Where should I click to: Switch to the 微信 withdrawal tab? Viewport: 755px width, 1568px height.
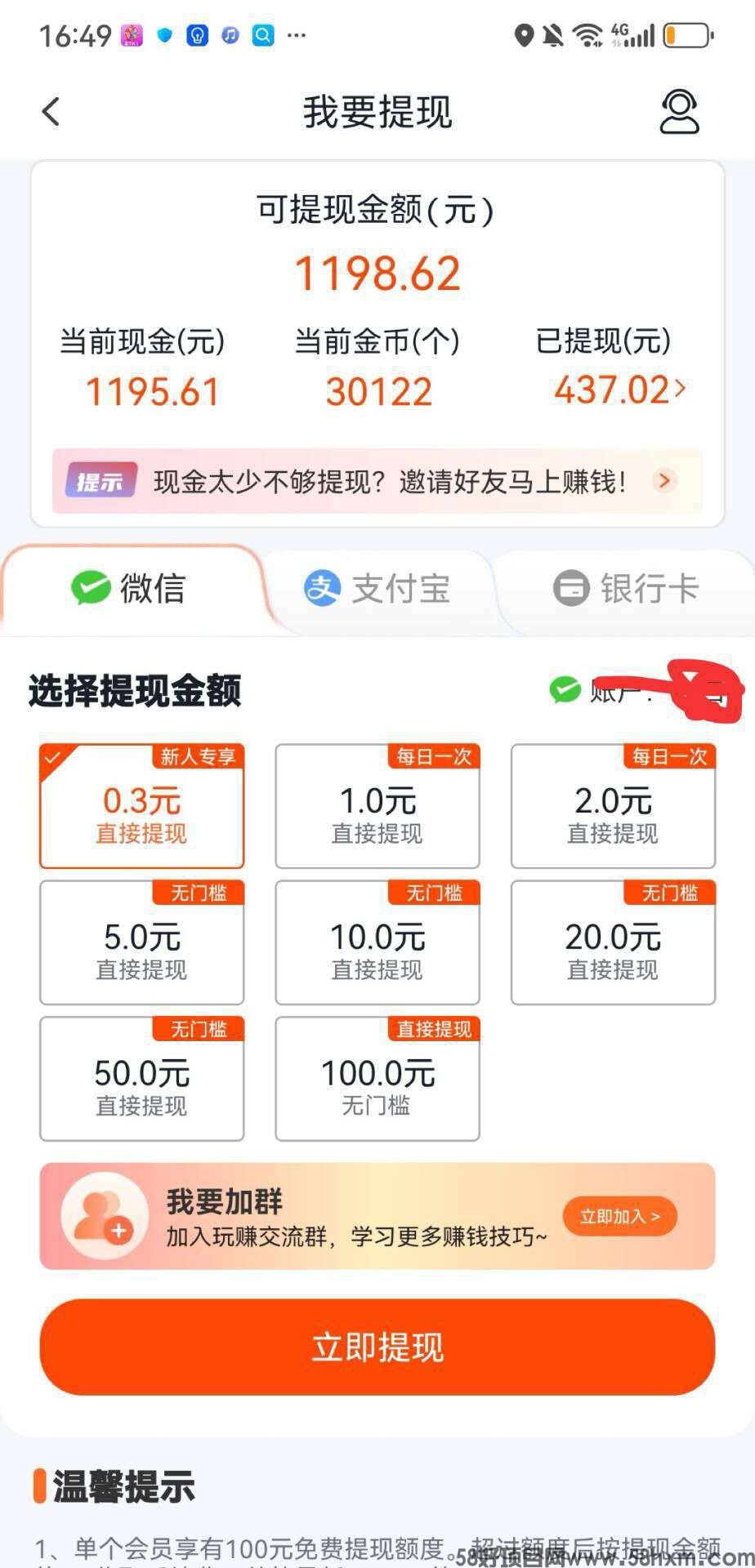point(129,588)
